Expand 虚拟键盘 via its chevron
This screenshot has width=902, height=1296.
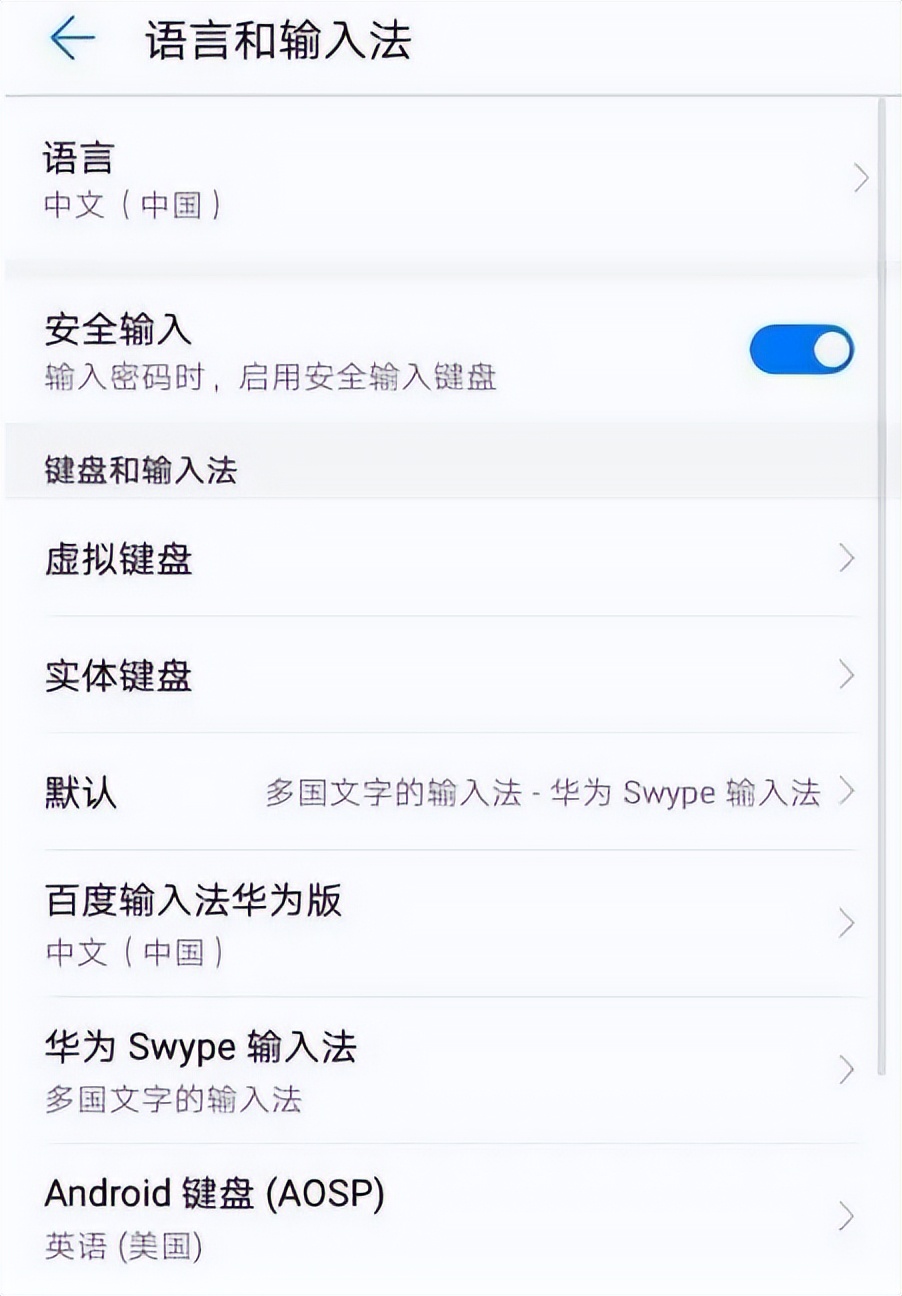[x=845, y=559]
